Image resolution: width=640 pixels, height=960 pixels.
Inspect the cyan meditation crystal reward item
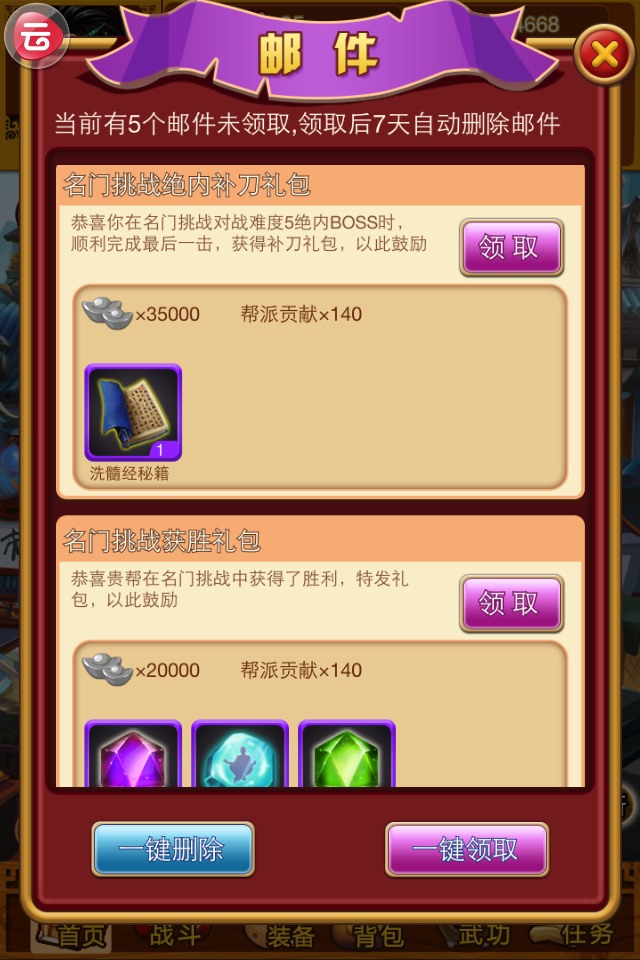click(x=240, y=757)
